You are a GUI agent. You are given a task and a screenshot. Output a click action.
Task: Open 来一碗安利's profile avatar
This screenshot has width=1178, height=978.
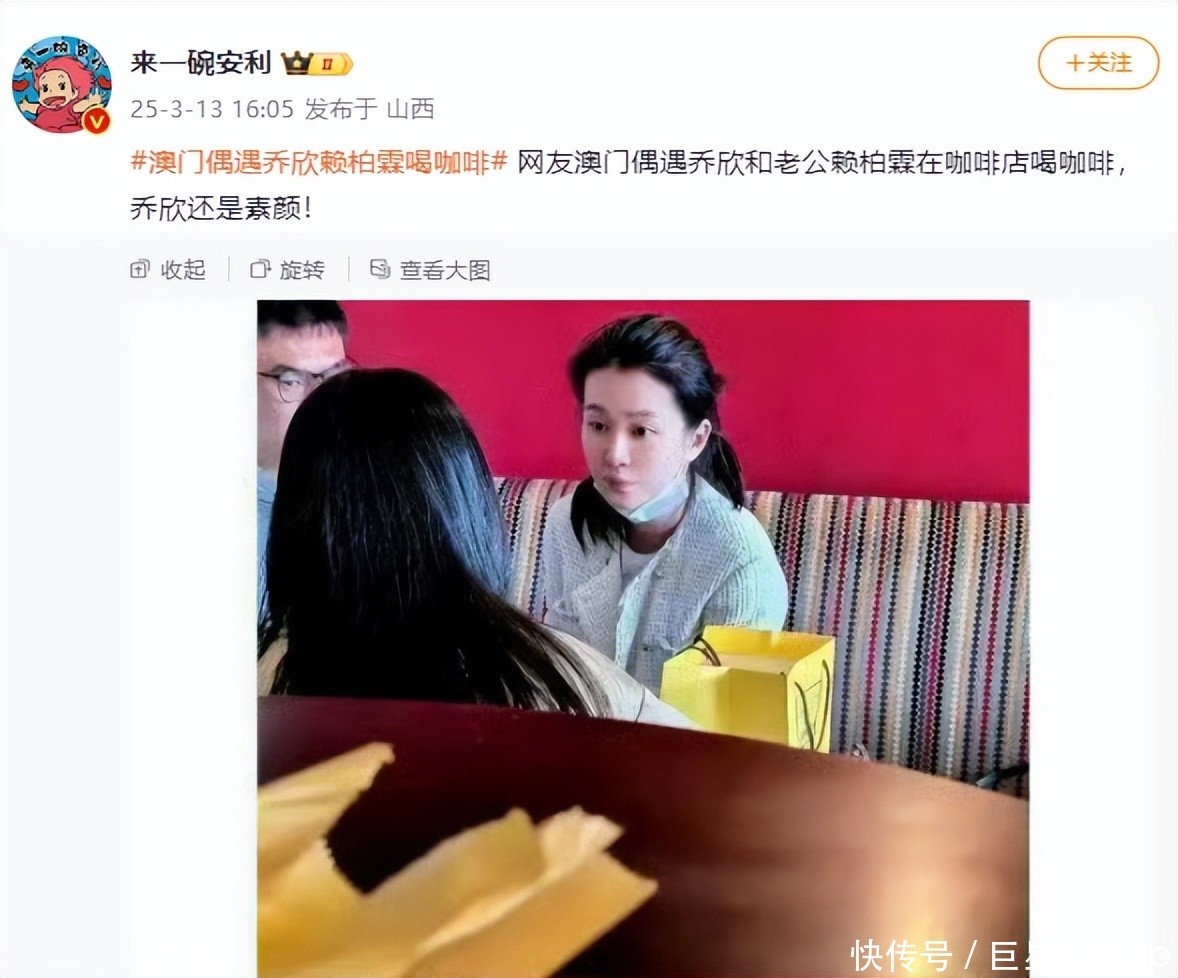click(61, 84)
